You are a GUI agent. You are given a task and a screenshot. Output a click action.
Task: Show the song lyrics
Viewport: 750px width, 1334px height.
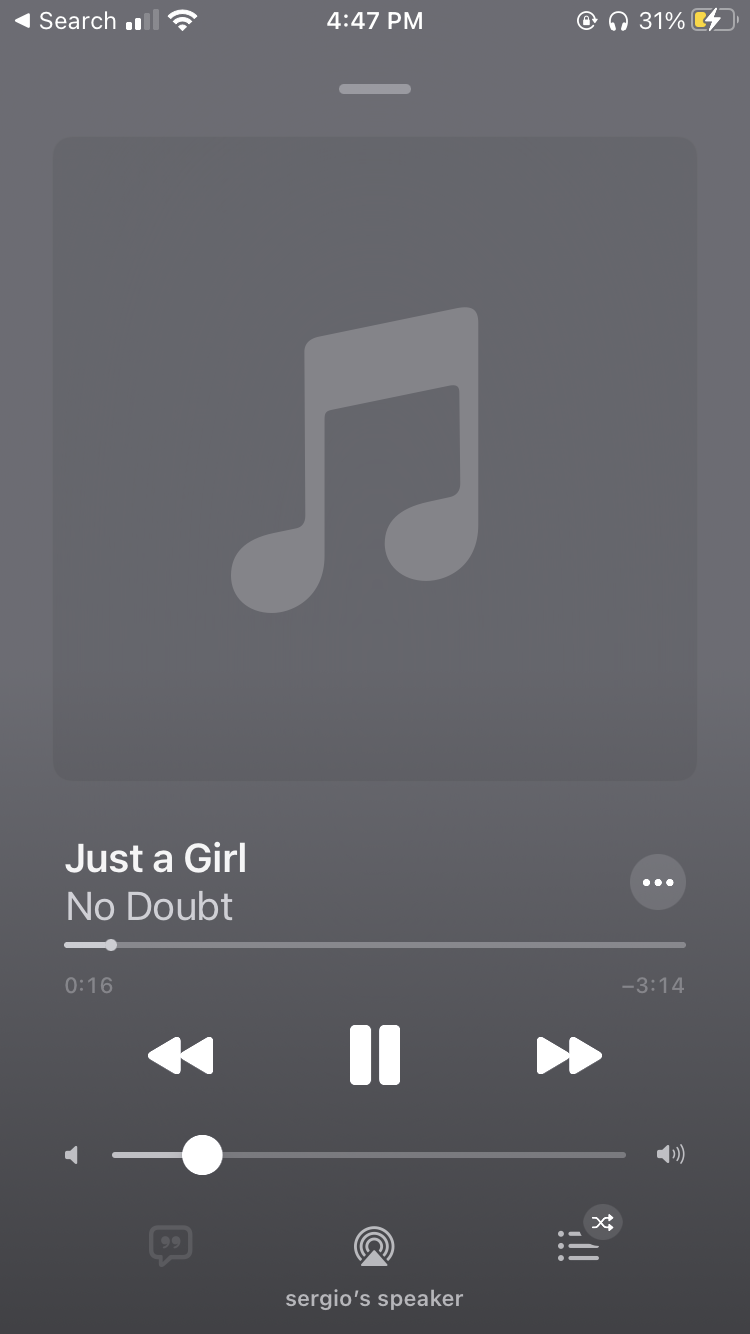tap(170, 1246)
